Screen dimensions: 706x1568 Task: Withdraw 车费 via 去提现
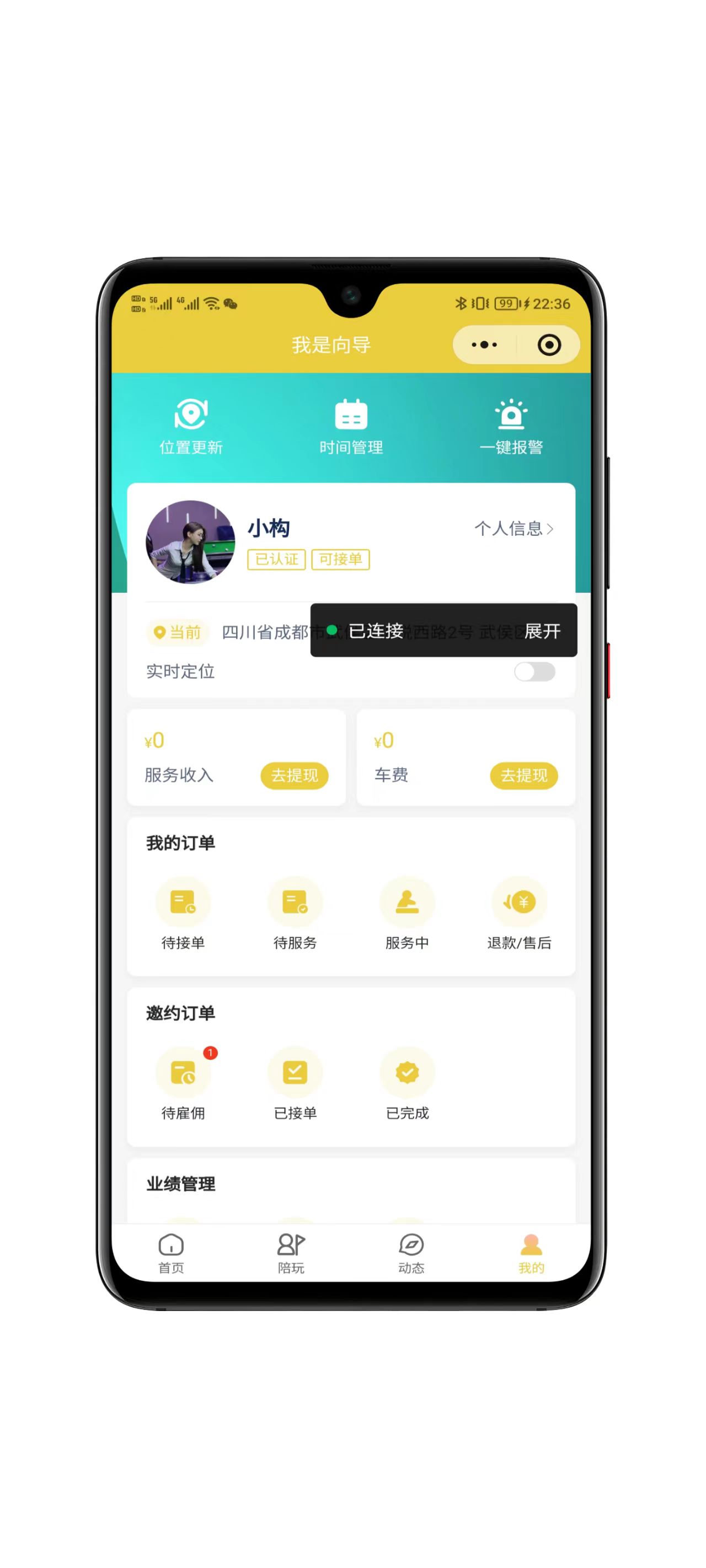[523, 775]
